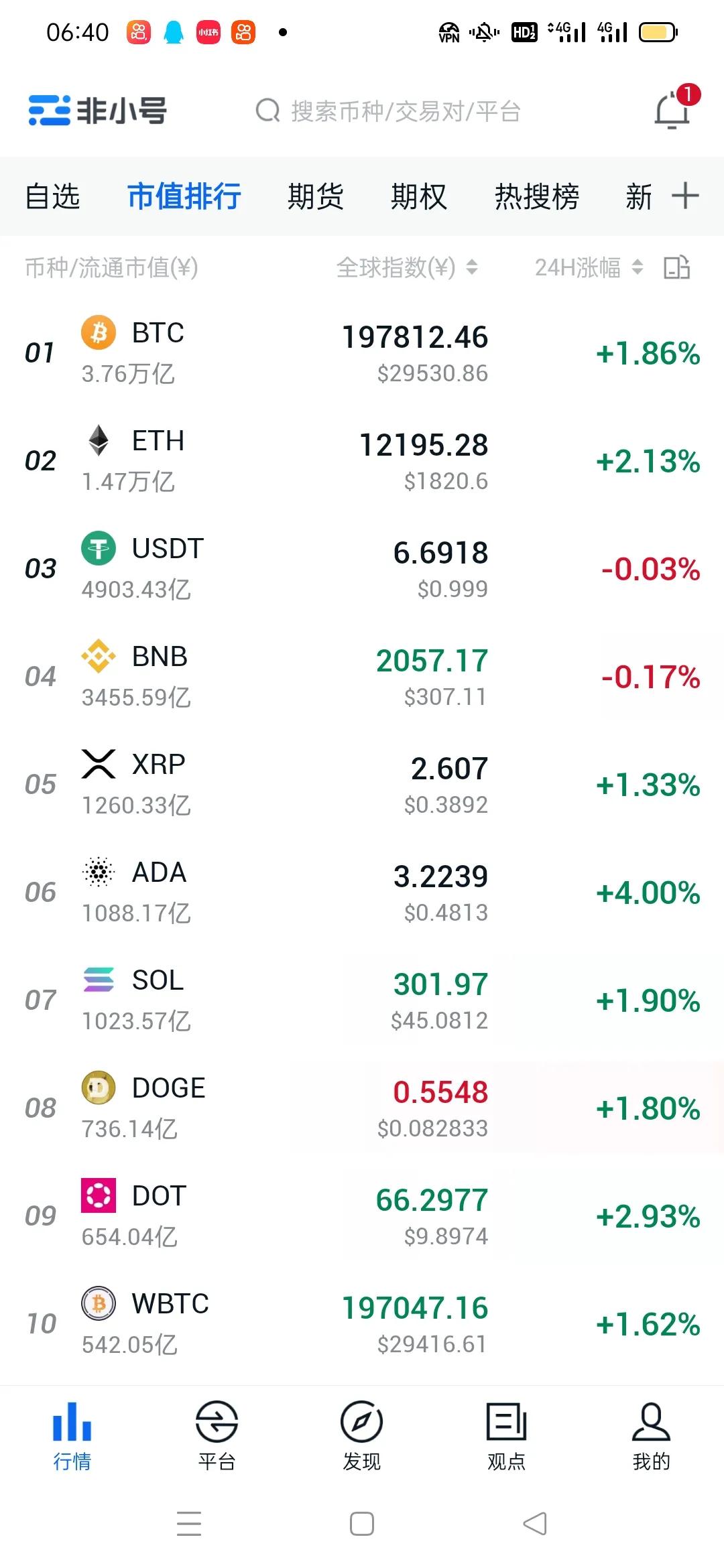
Task: Open the 发现 compass icon
Action: (361, 1434)
